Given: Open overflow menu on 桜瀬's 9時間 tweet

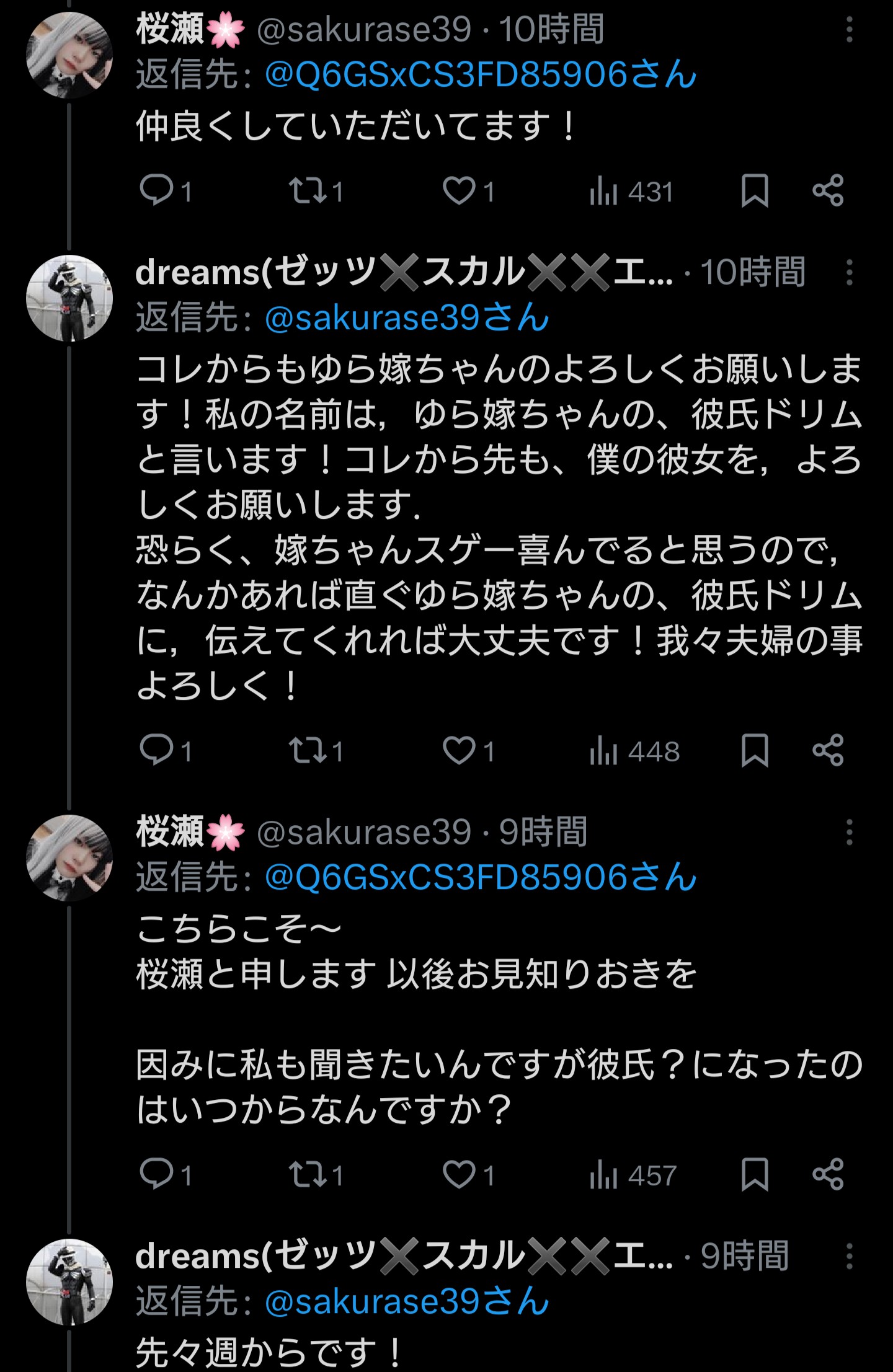Looking at the screenshot, I should pos(849,832).
